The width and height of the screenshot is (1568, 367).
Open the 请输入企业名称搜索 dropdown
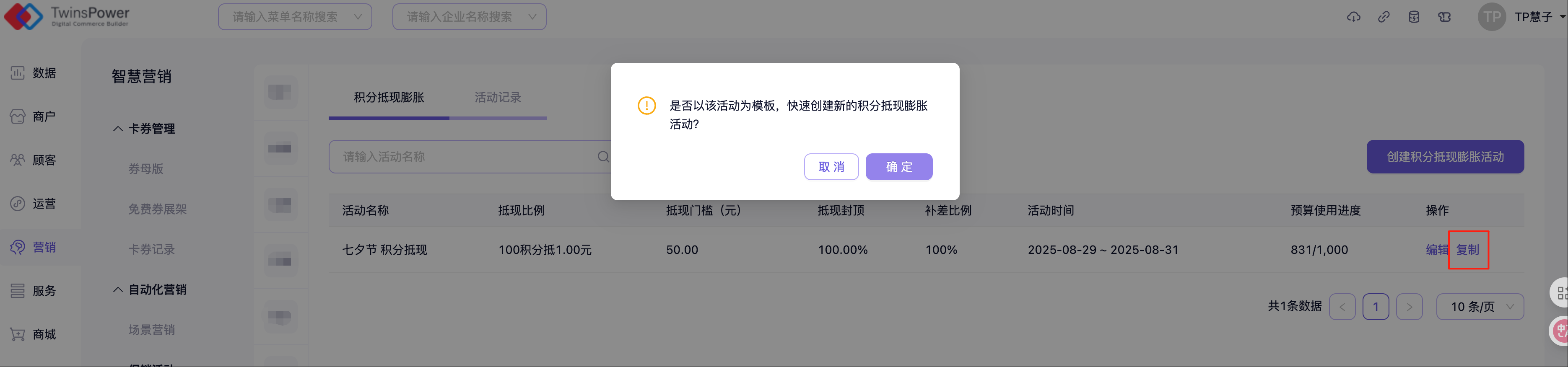[469, 17]
